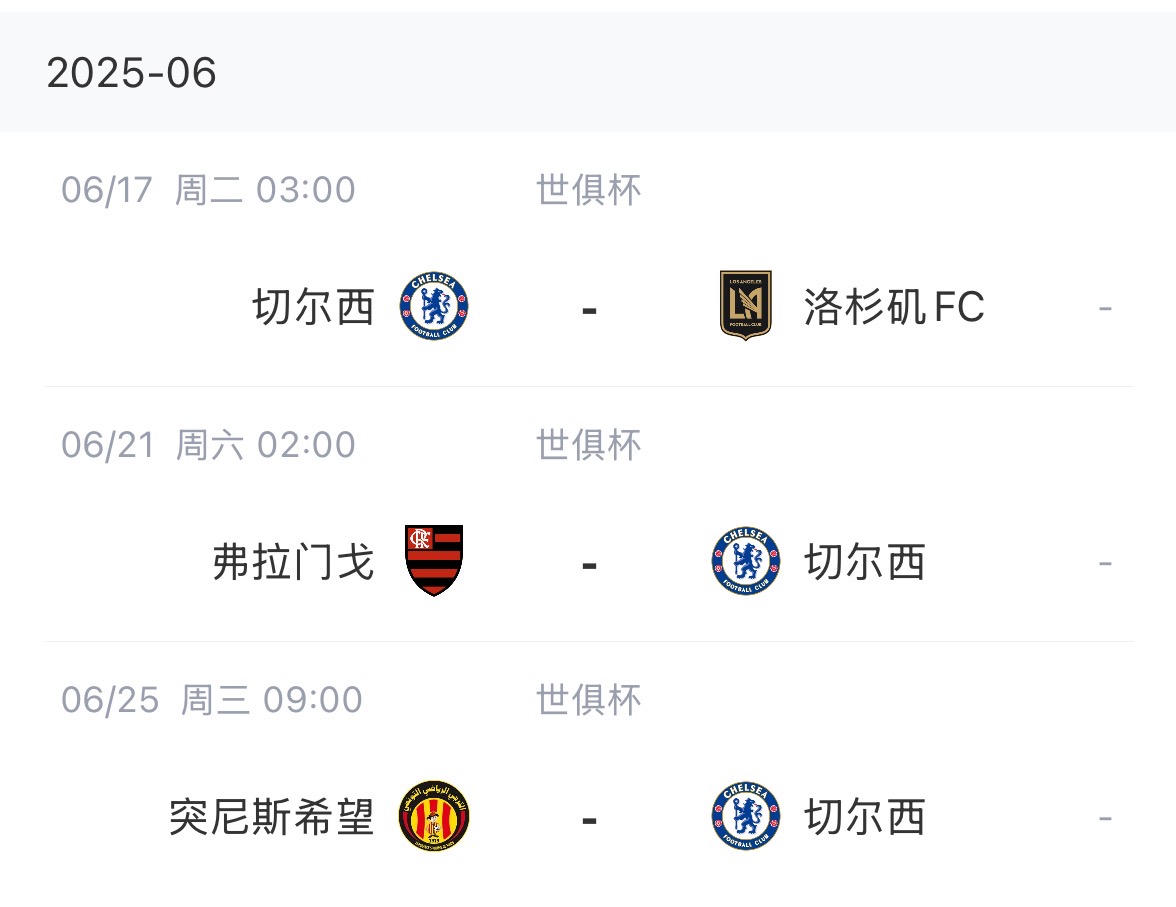Select the 突尼斯希望 vs 切尔西 fixture

click(x=588, y=817)
